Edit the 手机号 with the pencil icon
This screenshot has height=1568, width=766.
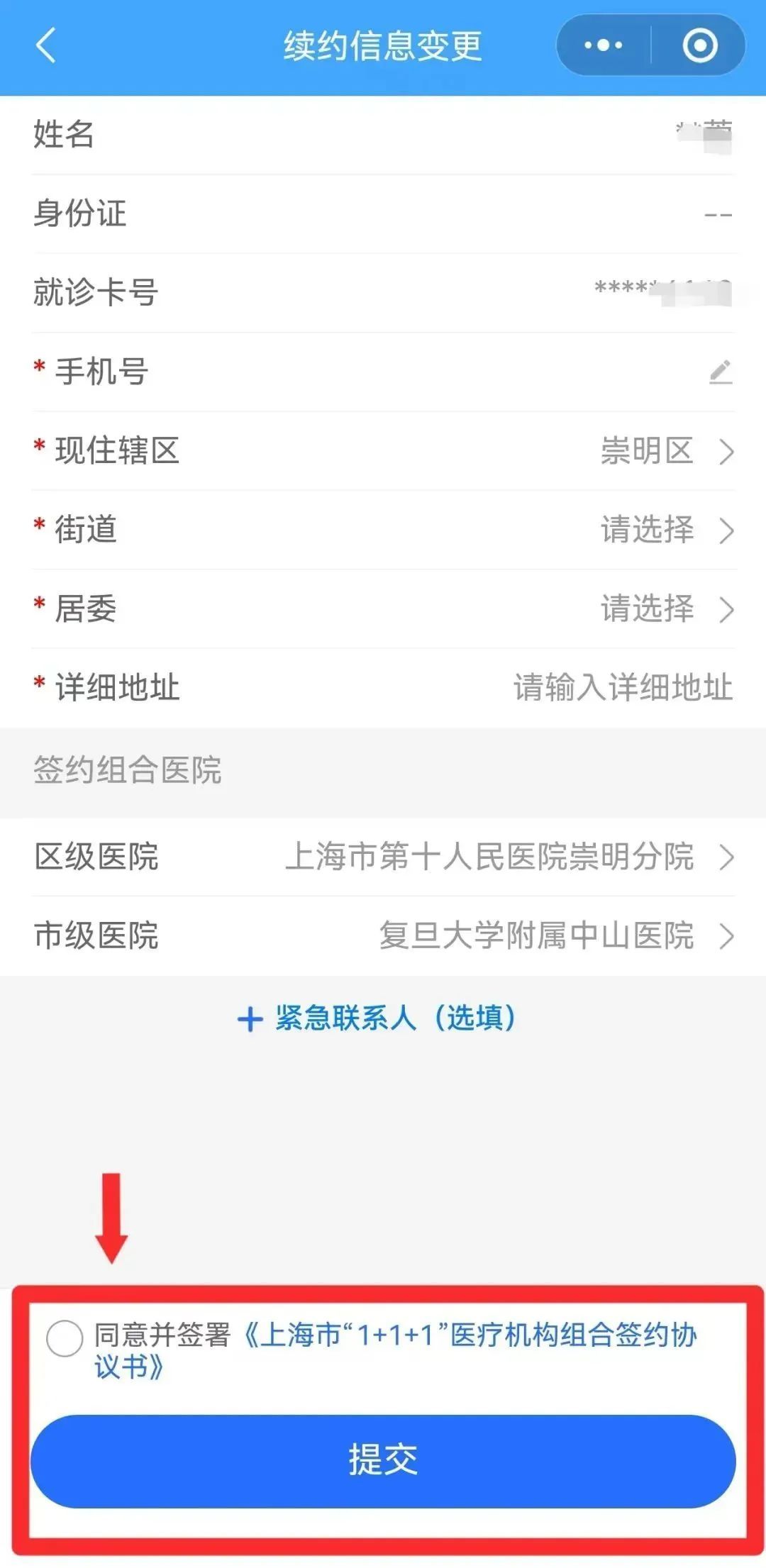pyautogui.click(x=720, y=372)
